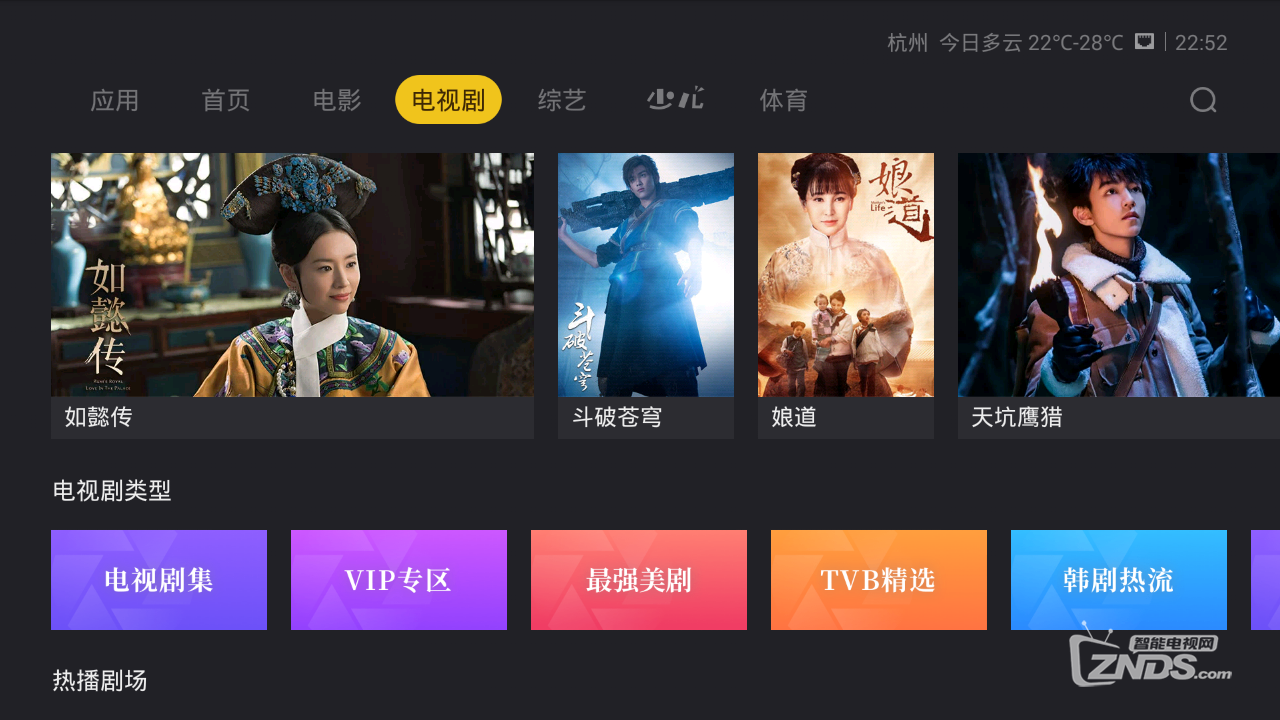Image resolution: width=1280 pixels, height=720 pixels.
Task: Enter the VIP专区 category
Action: (399, 580)
